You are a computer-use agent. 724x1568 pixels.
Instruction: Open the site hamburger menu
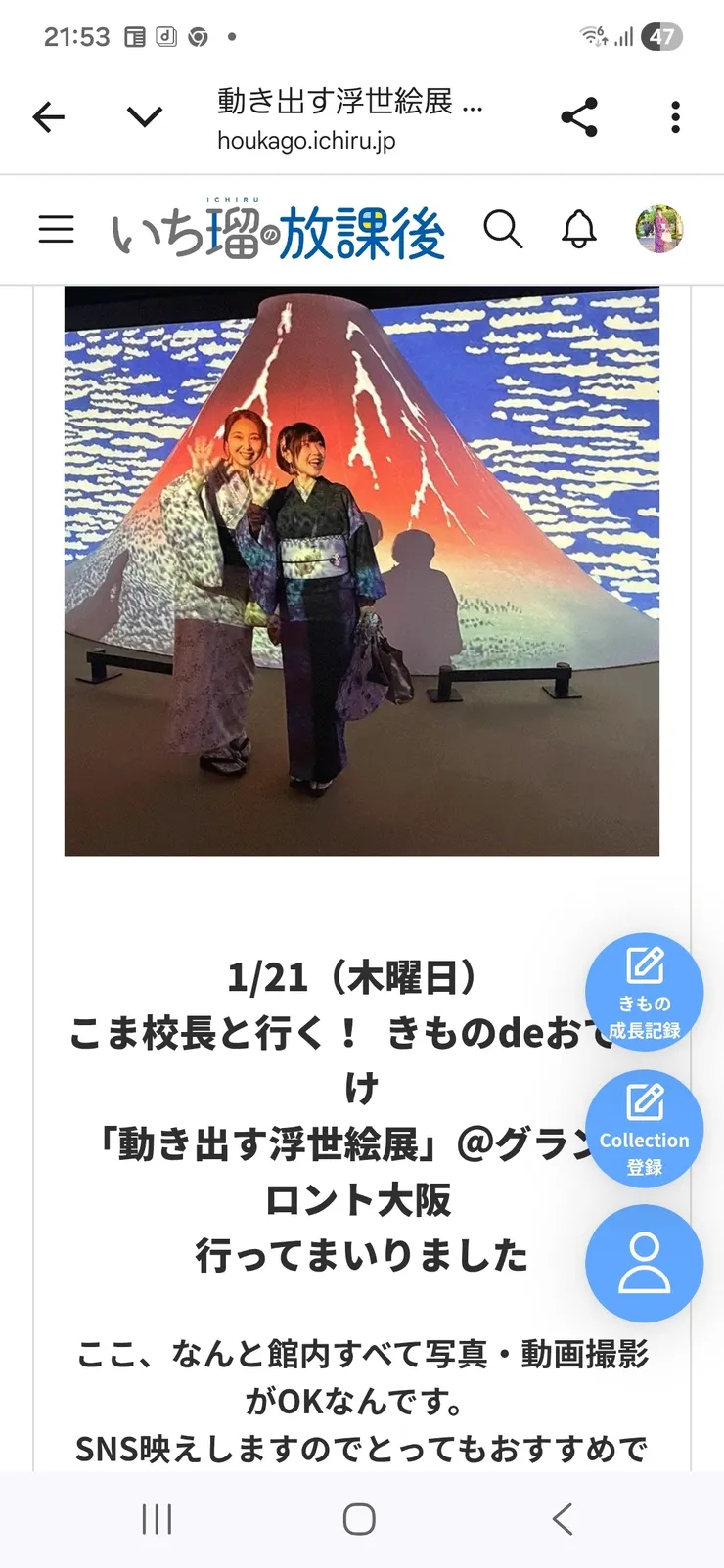(56, 229)
